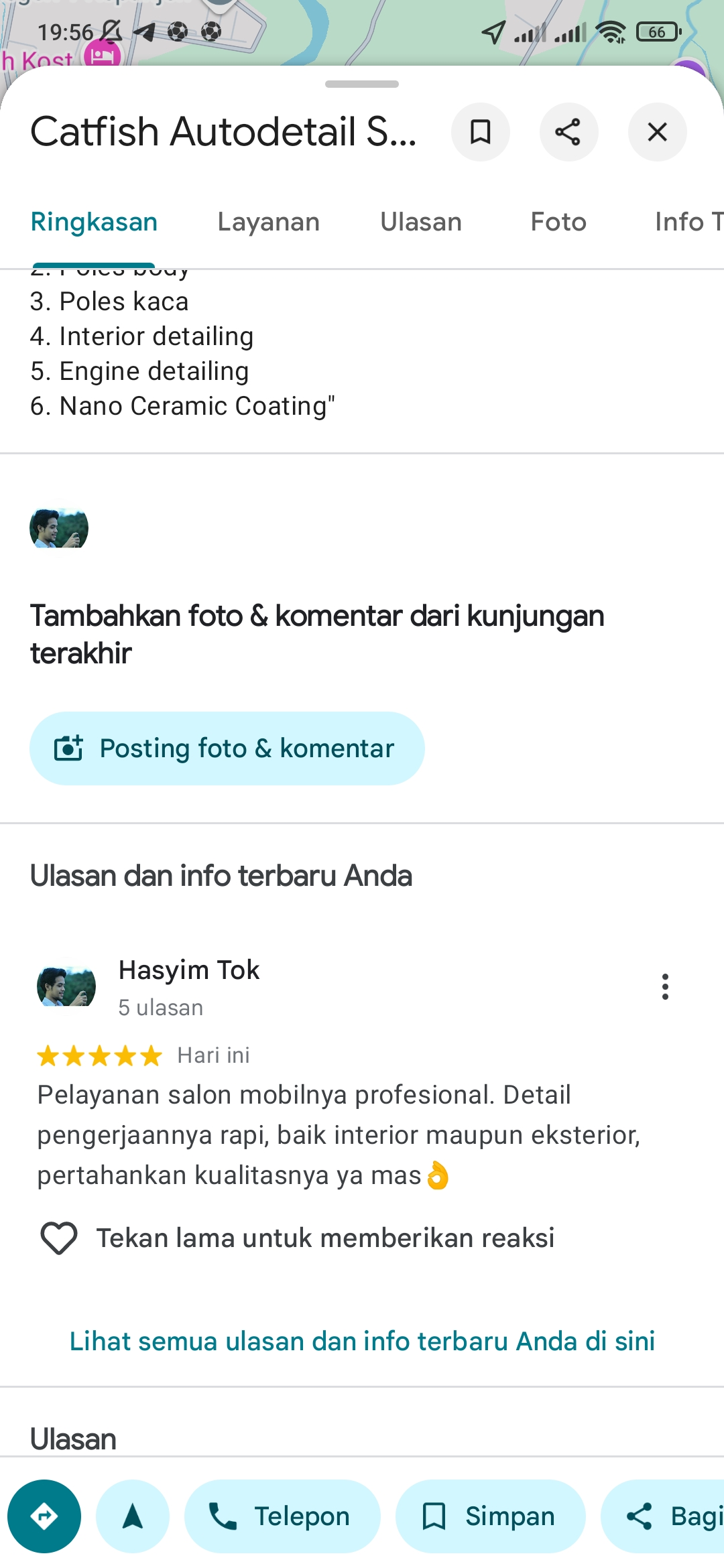Open overflow menu on Hasyim Tok's review

pos(665,986)
